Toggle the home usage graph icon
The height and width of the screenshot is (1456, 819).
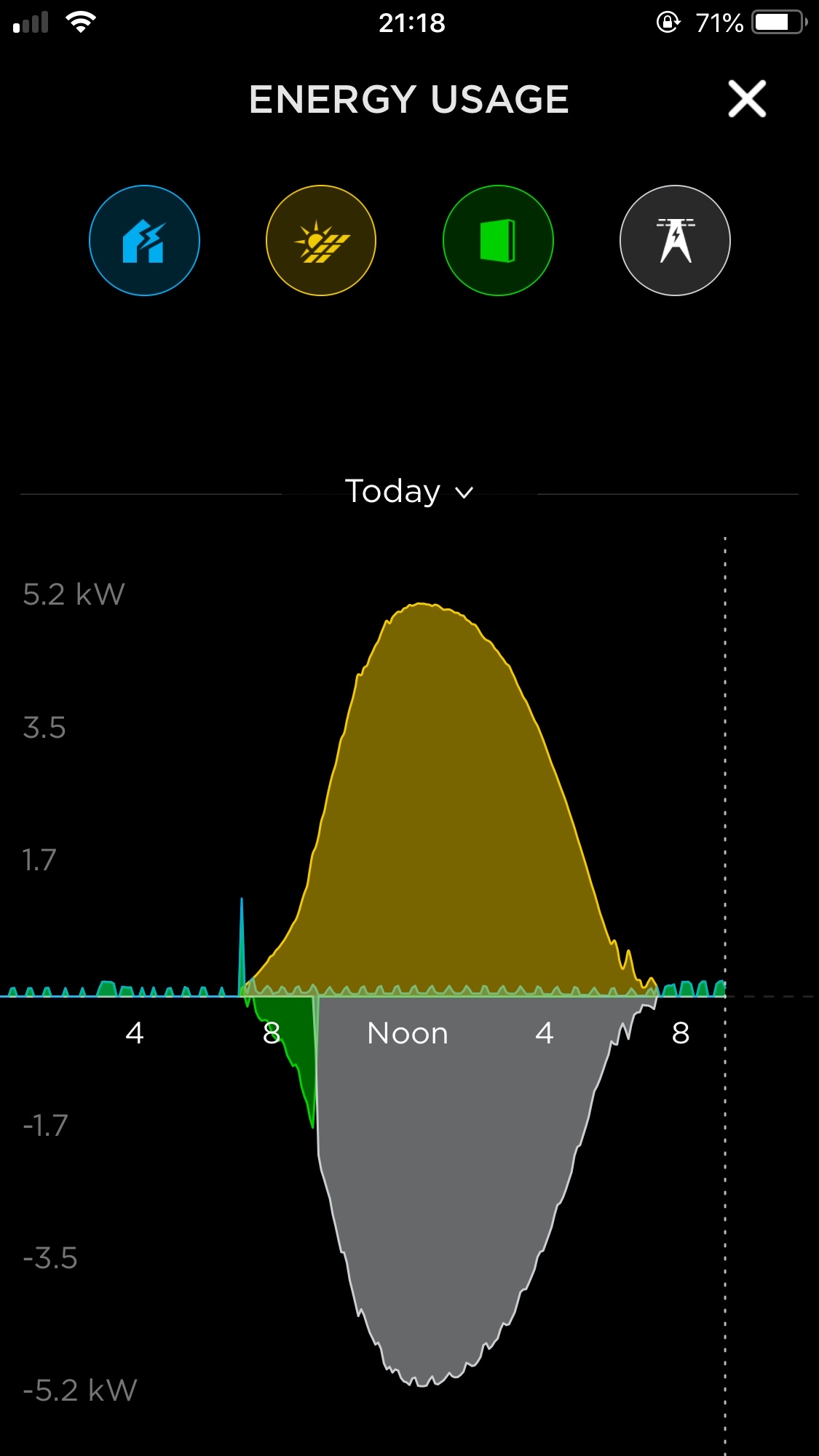(144, 241)
